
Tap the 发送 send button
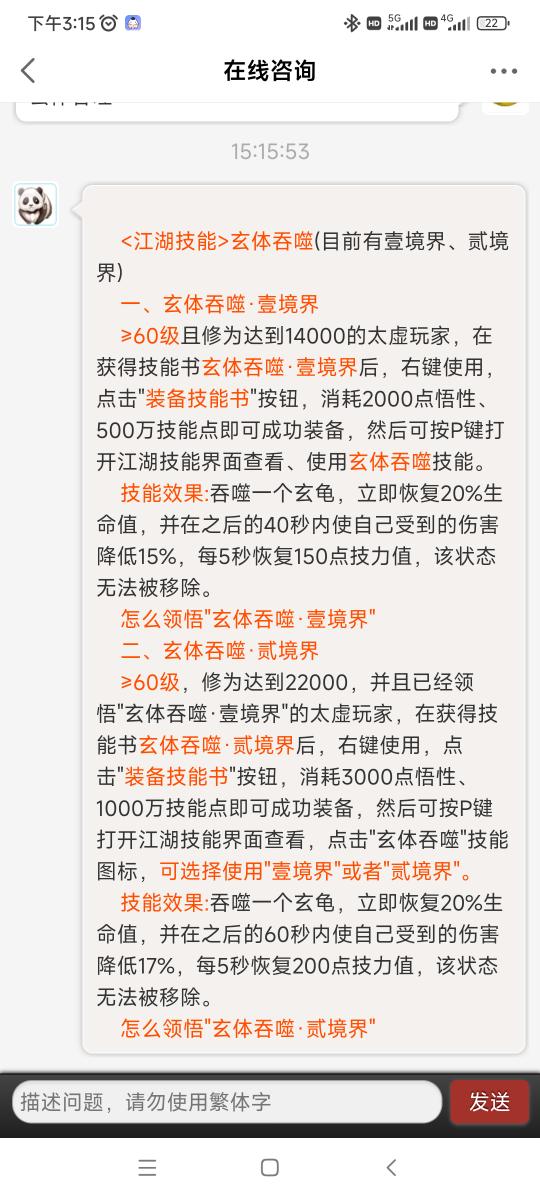[489, 1102]
